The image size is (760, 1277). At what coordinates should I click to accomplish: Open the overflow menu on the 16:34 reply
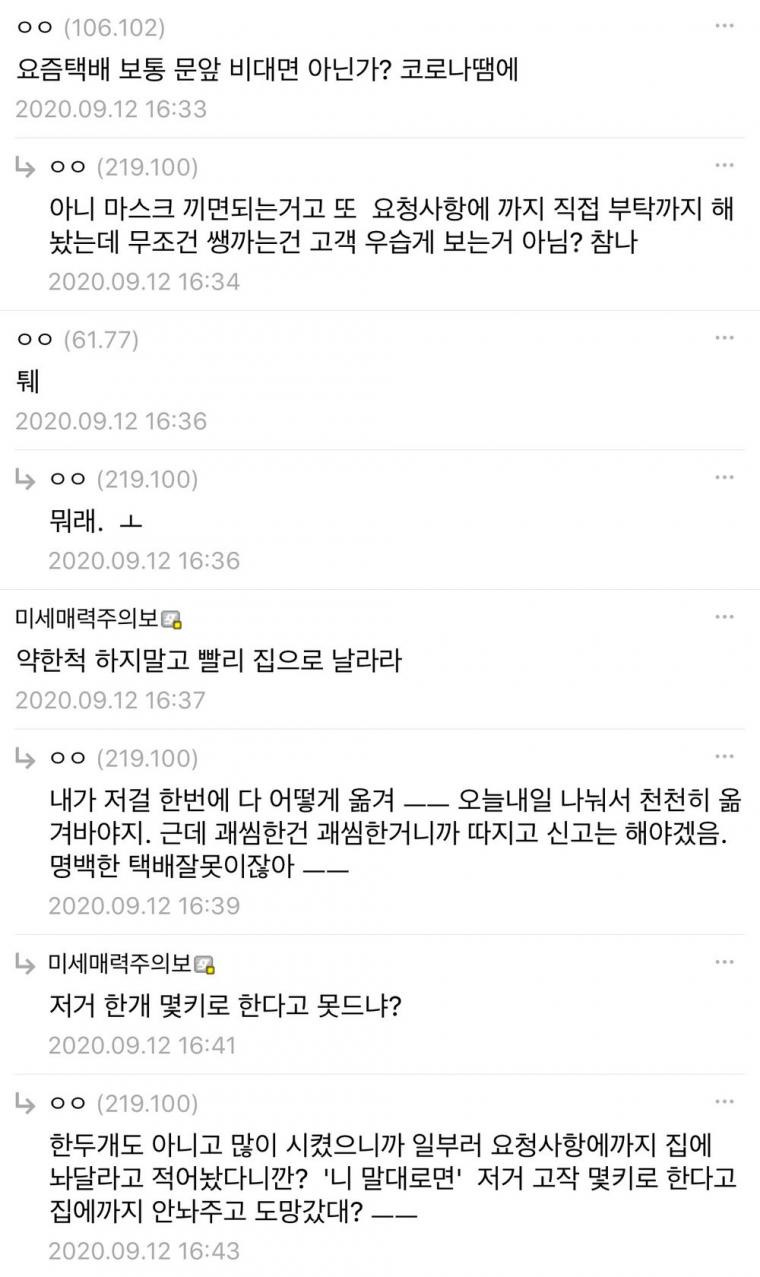point(725,165)
